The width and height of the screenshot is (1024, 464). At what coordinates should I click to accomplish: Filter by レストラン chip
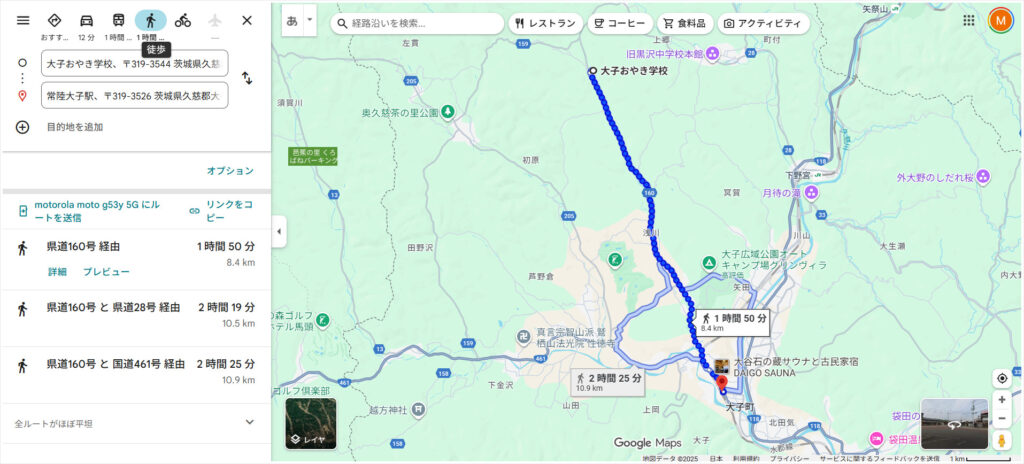(x=545, y=23)
